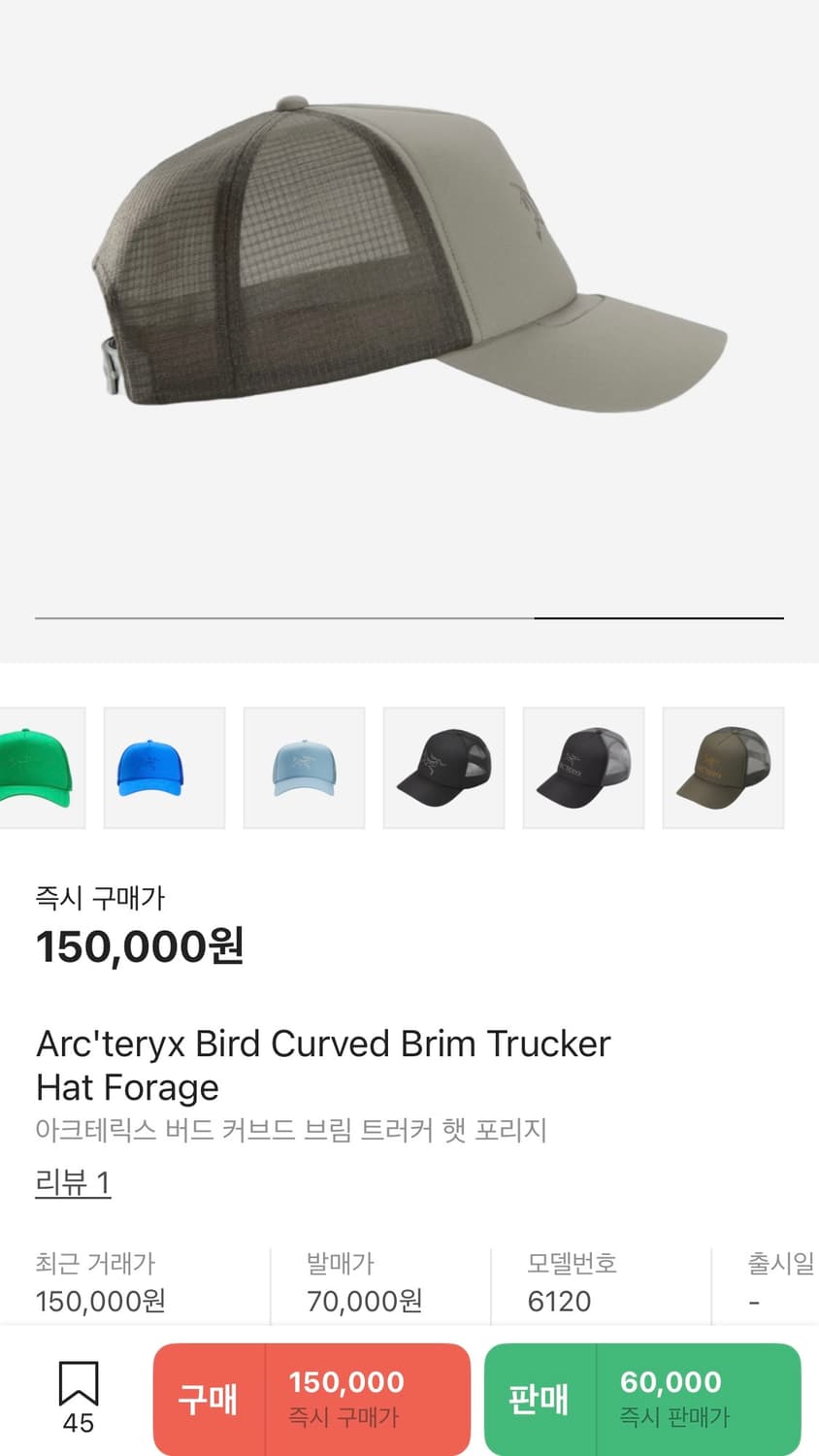View the black cap with gray mesh

(x=583, y=768)
